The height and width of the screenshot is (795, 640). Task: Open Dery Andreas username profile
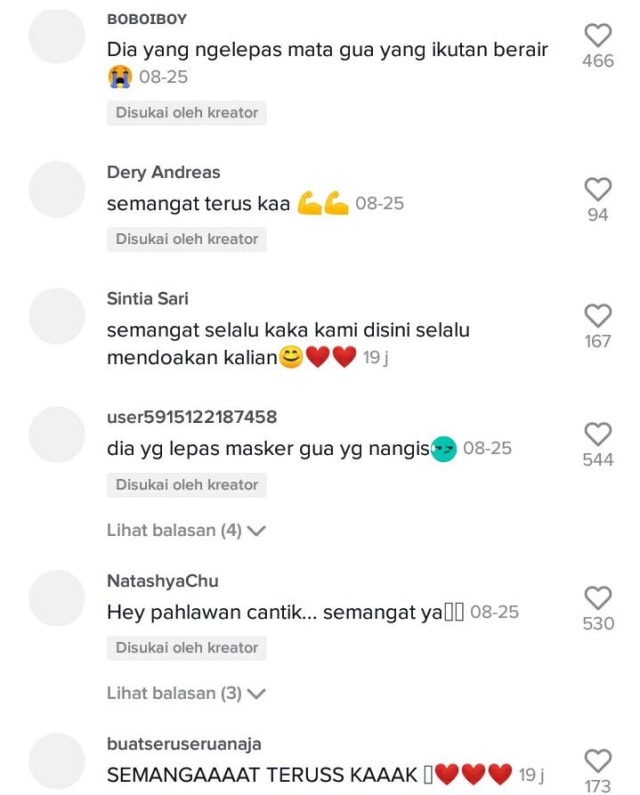click(x=163, y=172)
